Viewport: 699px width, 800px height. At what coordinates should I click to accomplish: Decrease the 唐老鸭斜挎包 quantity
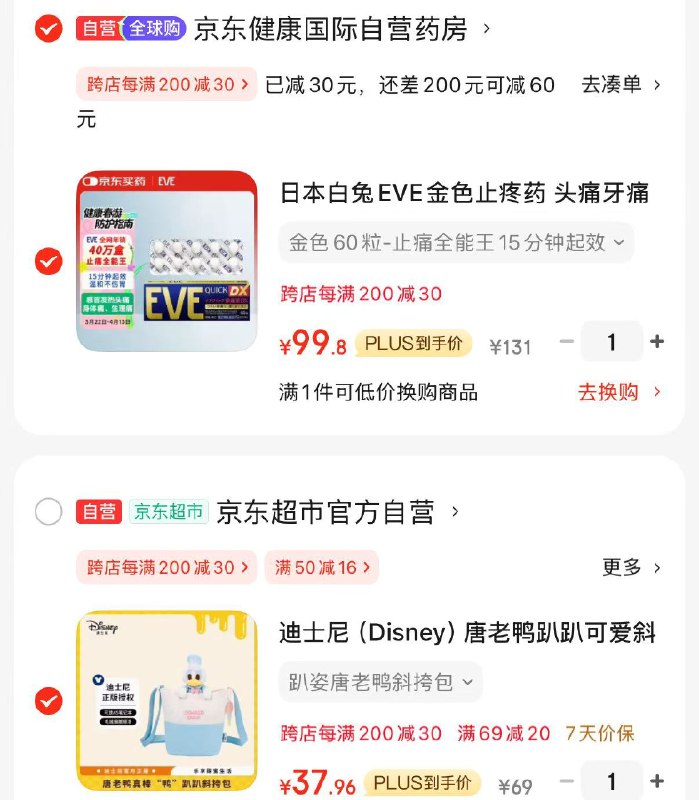tap(567, 781)
